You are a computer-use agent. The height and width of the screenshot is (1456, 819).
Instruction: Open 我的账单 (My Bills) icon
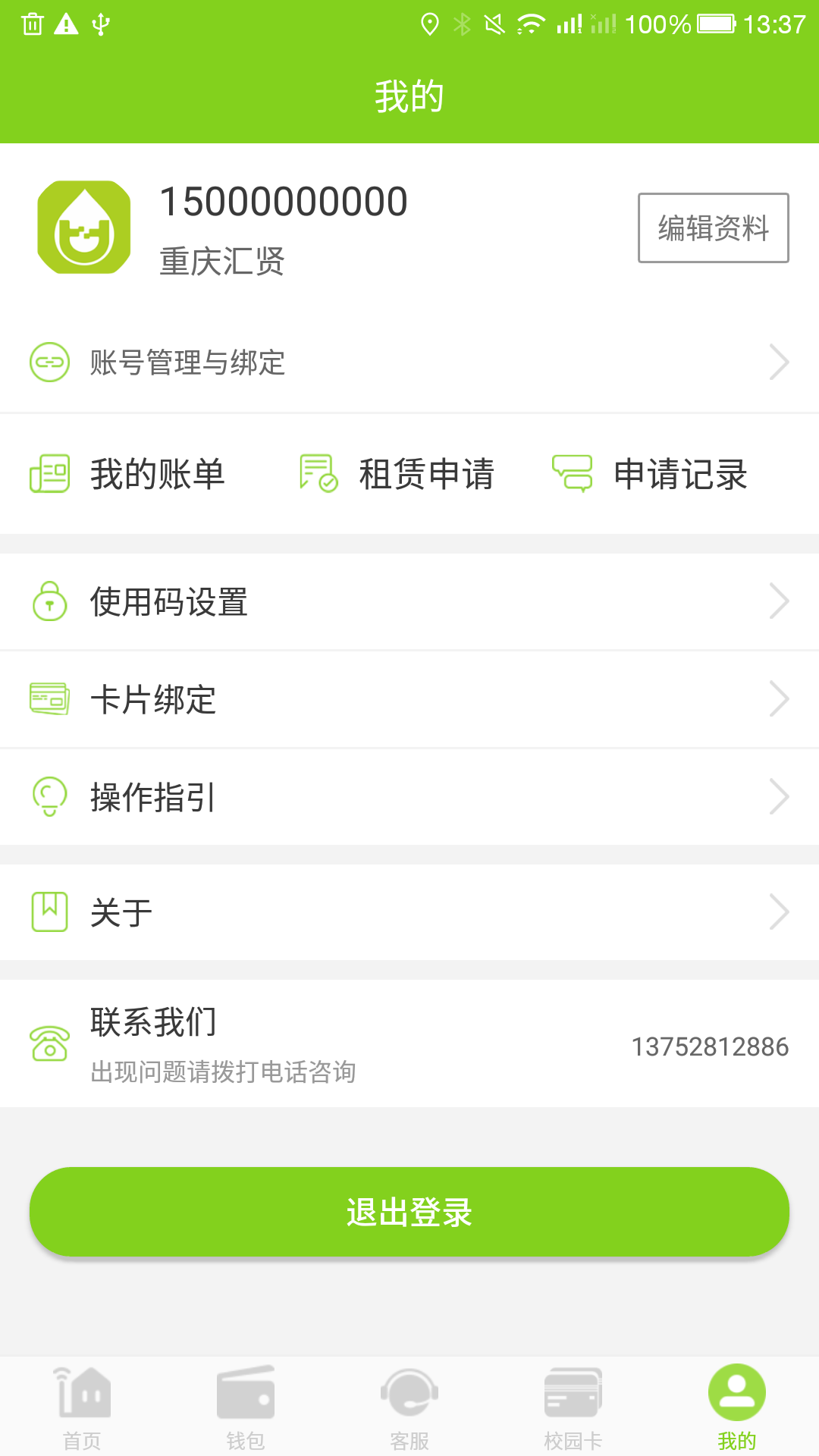click(x=49, y=473)
